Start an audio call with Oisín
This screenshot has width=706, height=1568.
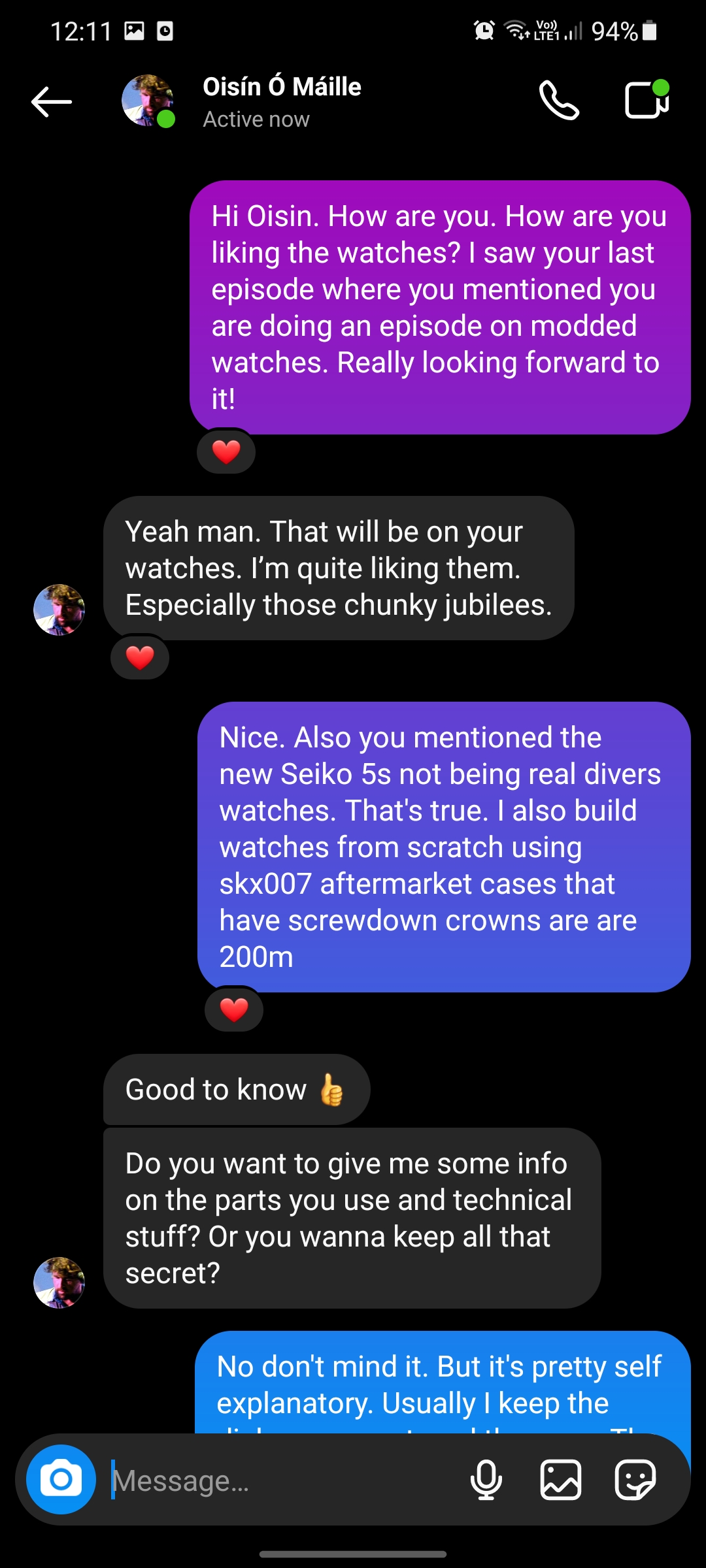pos(559,101)
